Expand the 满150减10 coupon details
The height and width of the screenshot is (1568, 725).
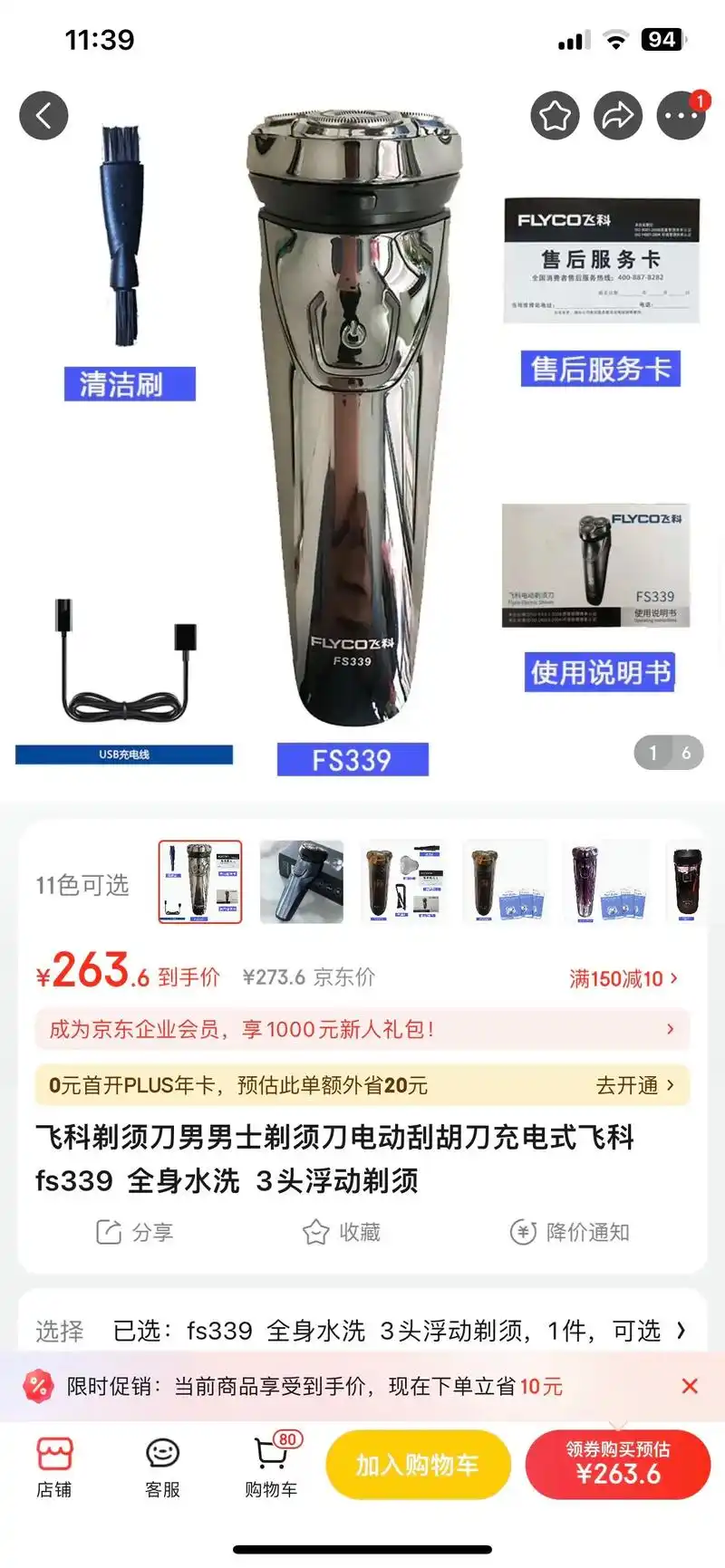(x=622, y=978)
